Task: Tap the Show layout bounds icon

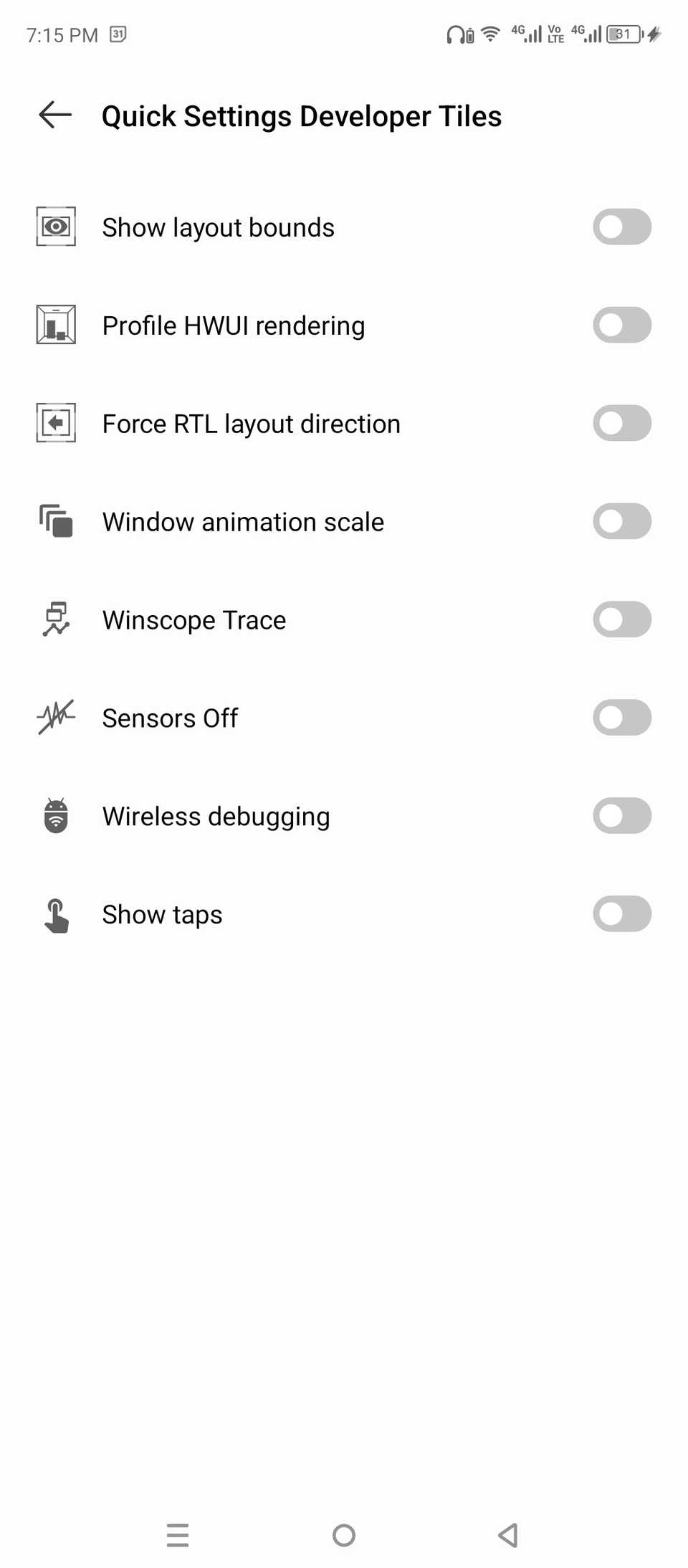Action: pyautogui.click(x=56, y=227)
